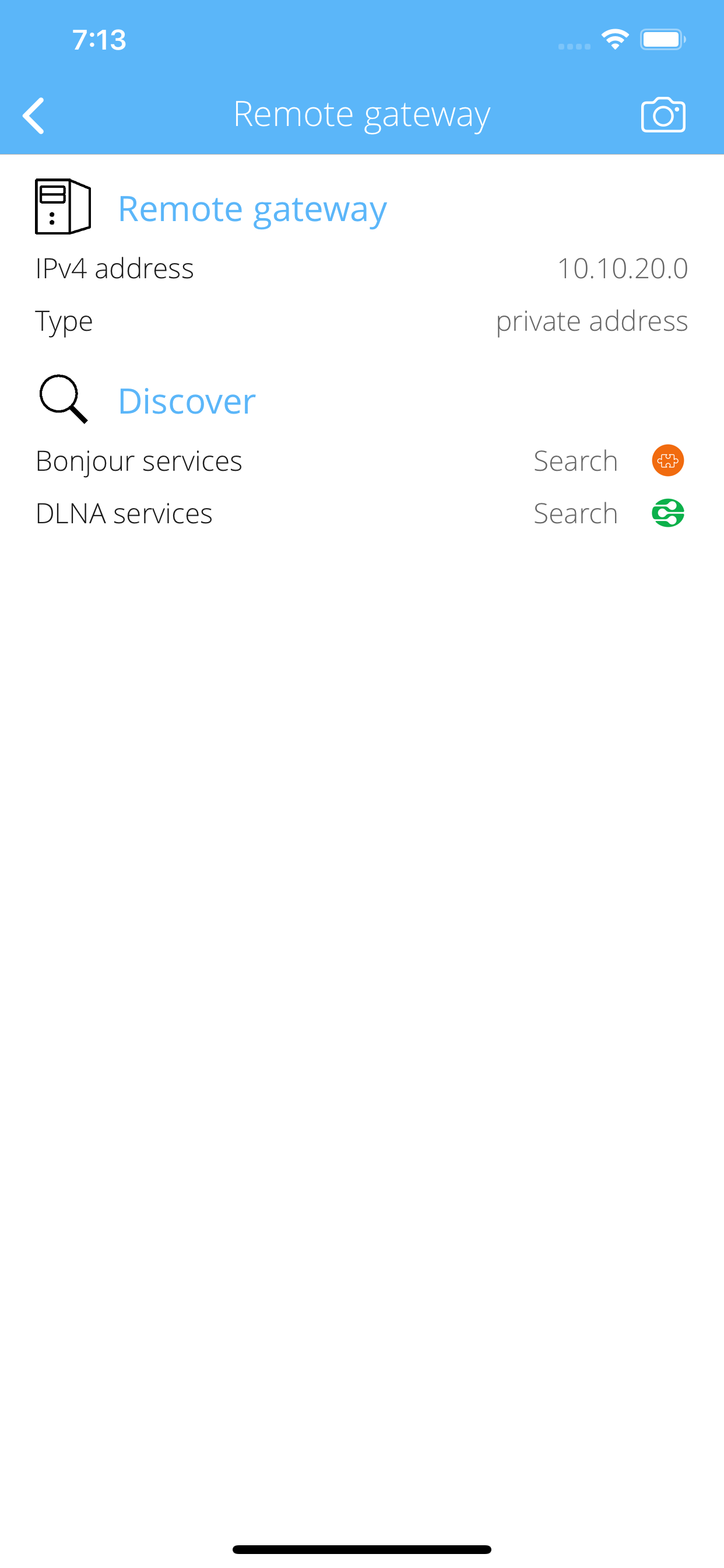Click the server/gateway device icon
Screen dimensions: 724x1568
coord(62,208)
